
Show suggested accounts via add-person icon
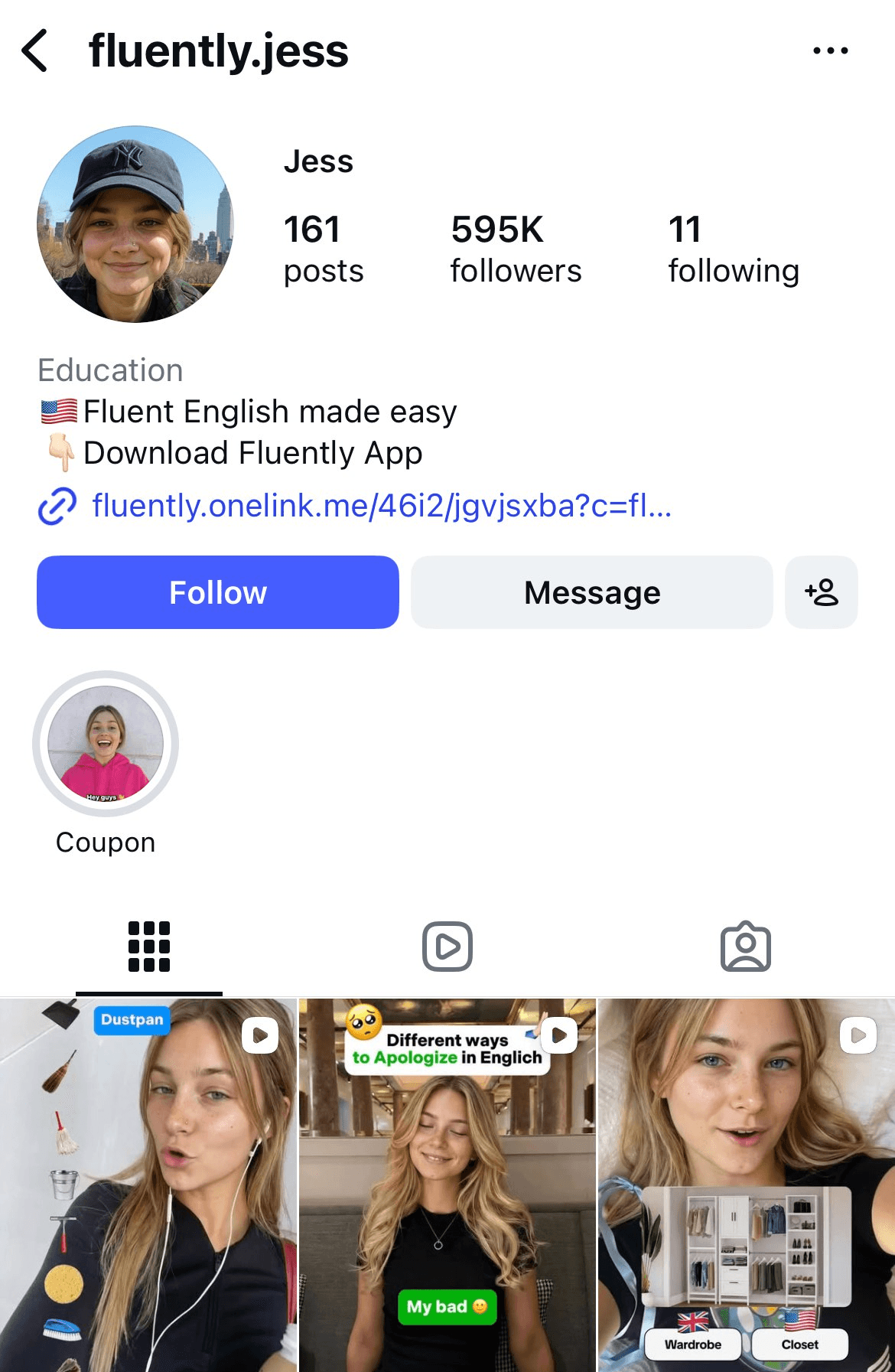point(821,592)
